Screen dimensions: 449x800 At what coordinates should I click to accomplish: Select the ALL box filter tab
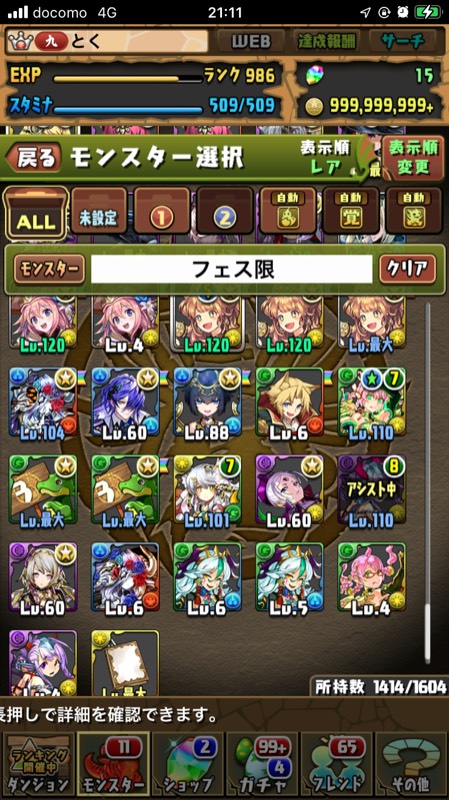(36, 214)
